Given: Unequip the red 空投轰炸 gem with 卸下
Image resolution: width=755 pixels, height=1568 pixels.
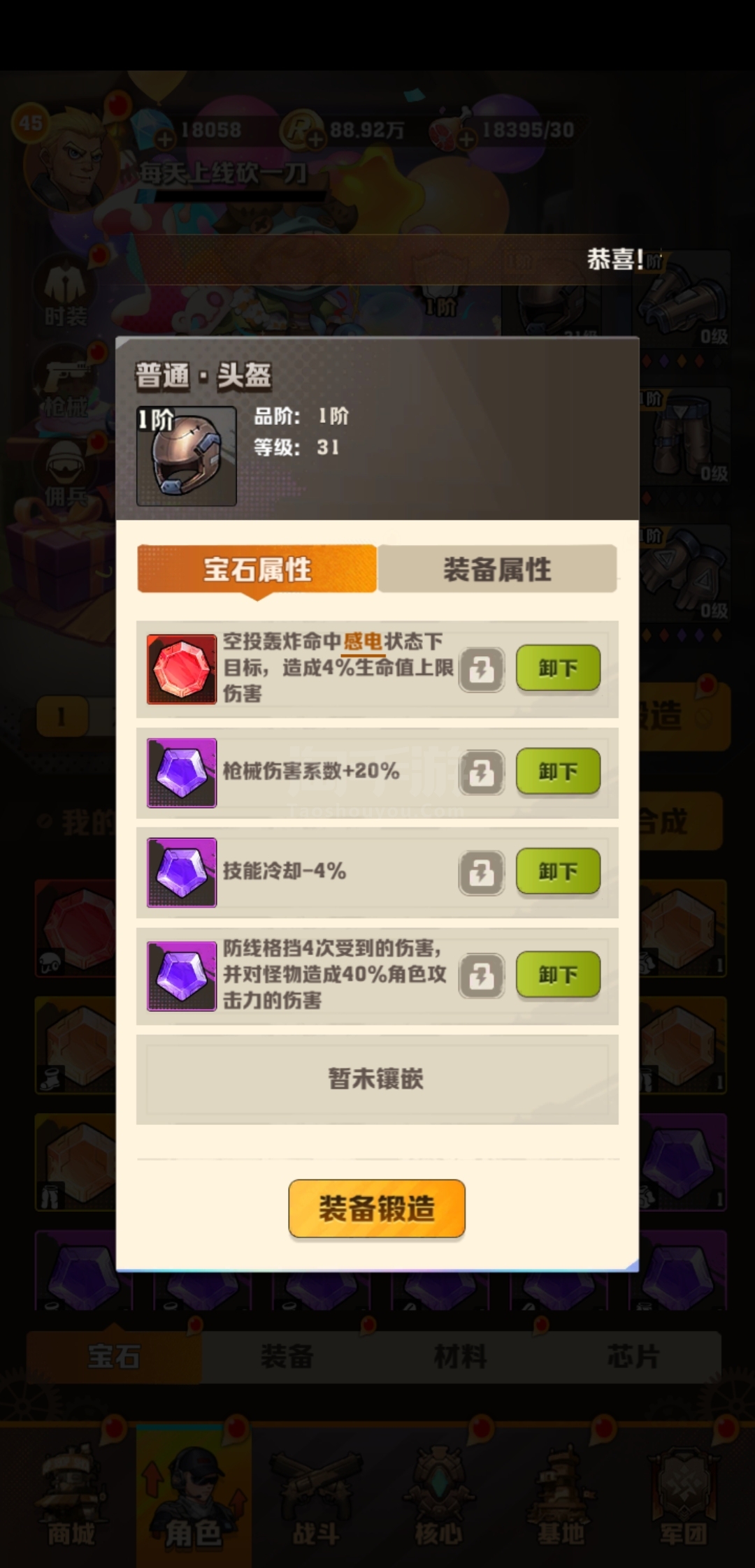Looking at the screenshot, I should [x=558, y=668].
